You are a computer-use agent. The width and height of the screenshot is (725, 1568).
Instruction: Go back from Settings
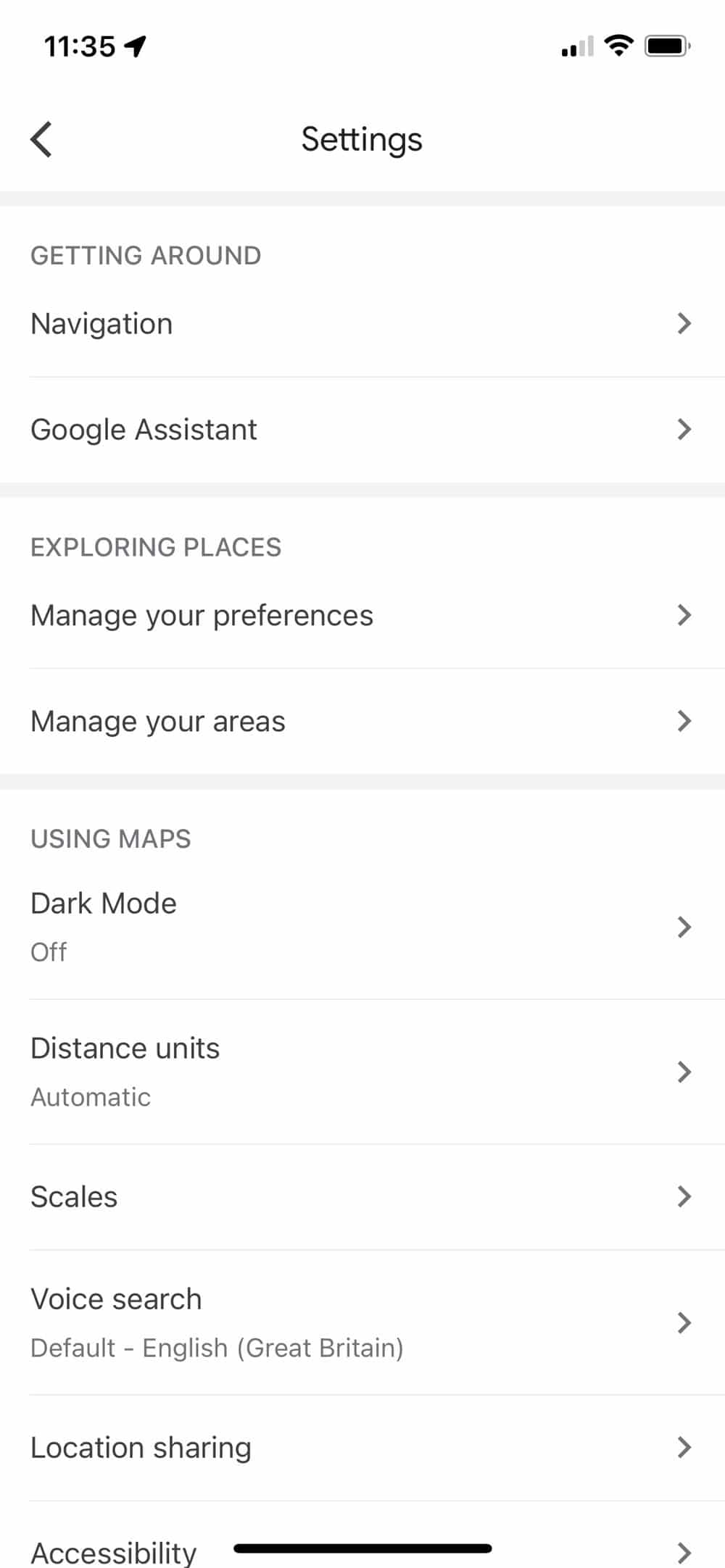[x=41, y=139]
